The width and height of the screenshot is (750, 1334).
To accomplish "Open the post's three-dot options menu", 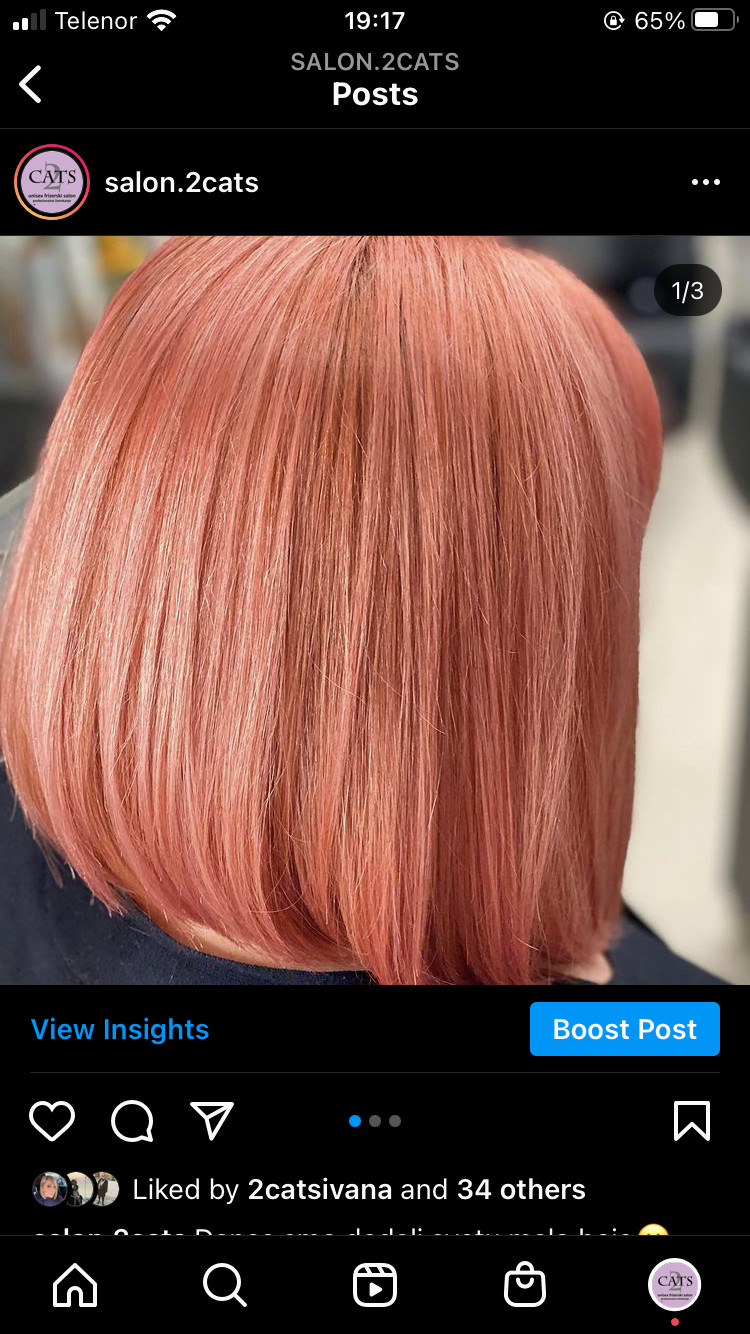I will coord(705,182).
